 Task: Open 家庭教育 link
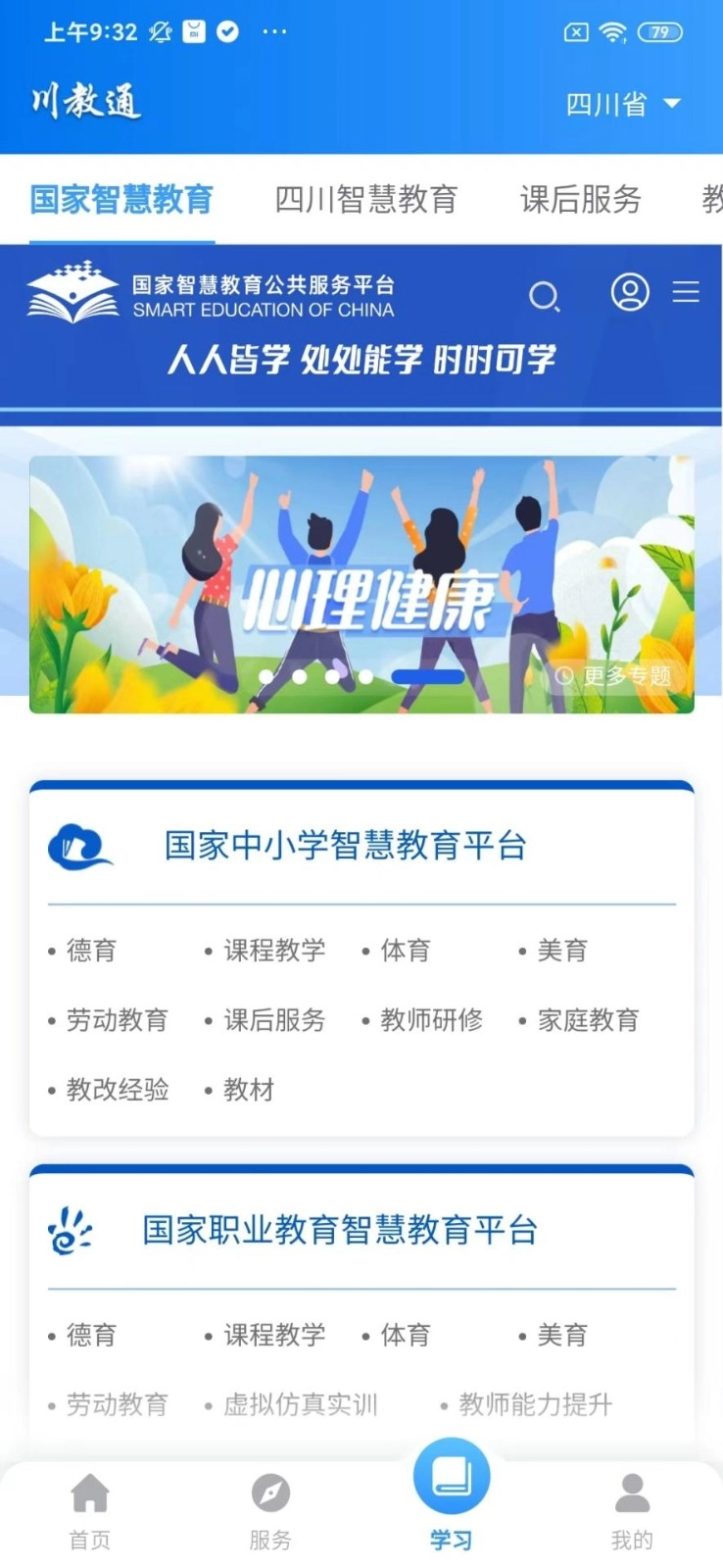point(588,1020)
